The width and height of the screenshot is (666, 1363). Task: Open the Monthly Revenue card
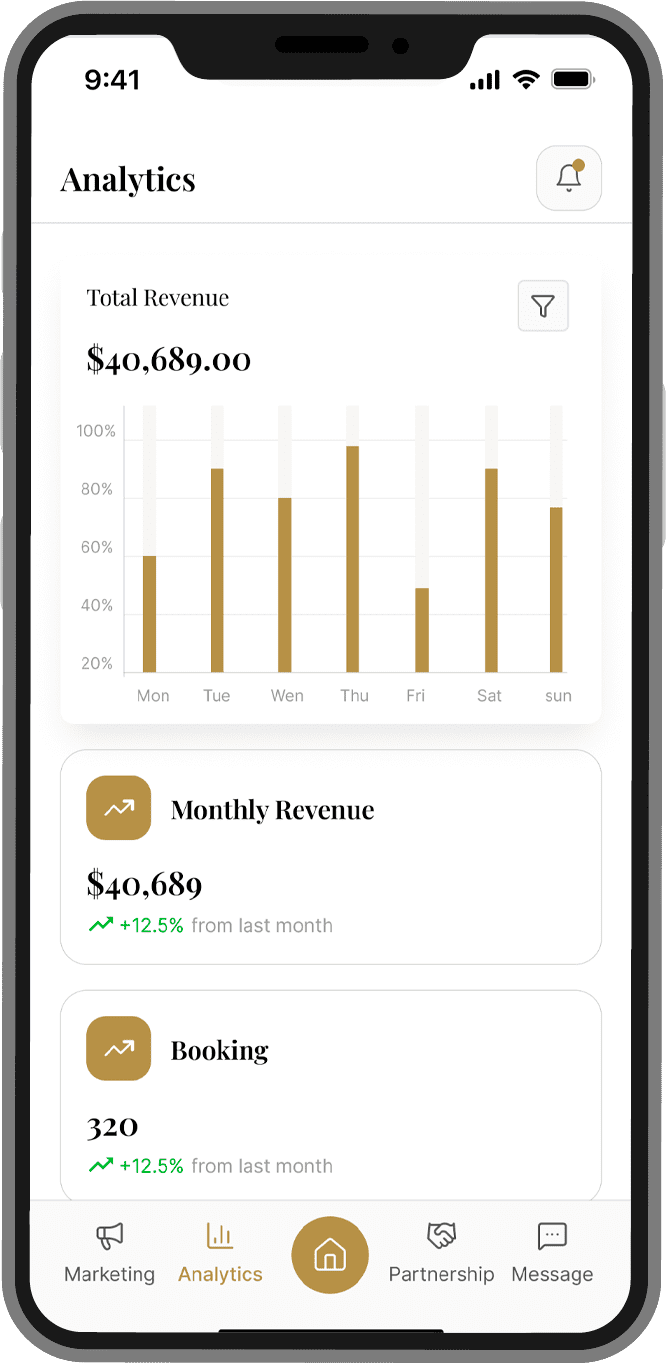coord(330,857)
